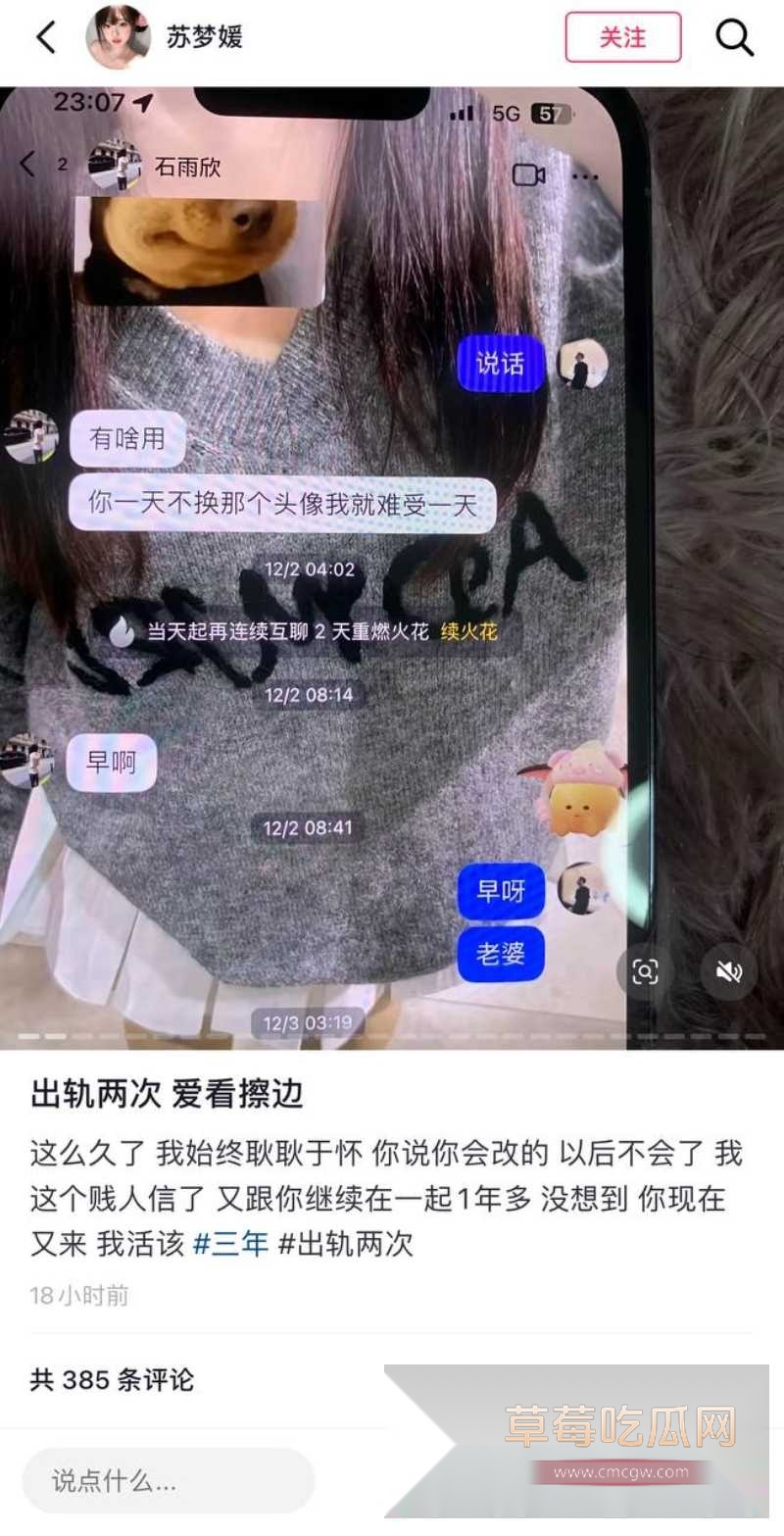
Task: Tap the image carousel dots at photo bottom
Action: click(392, 1033)
